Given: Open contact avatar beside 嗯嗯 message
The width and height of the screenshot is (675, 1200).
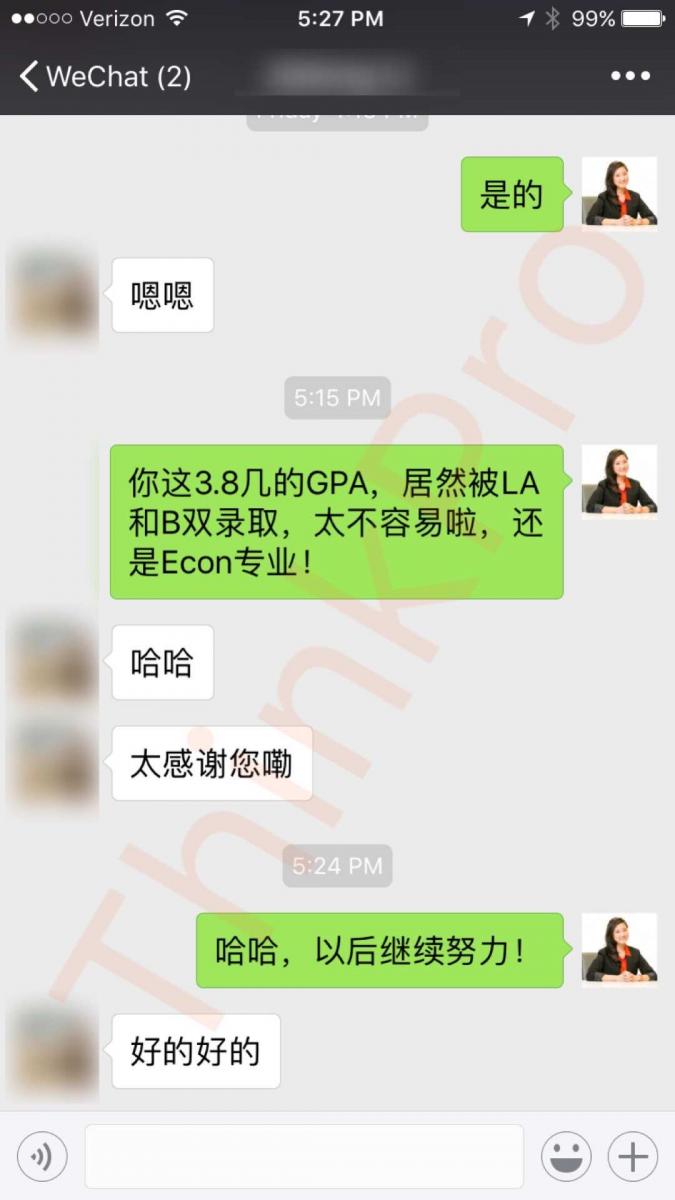Looking at the screenshot, I should (x=52, y=295).
